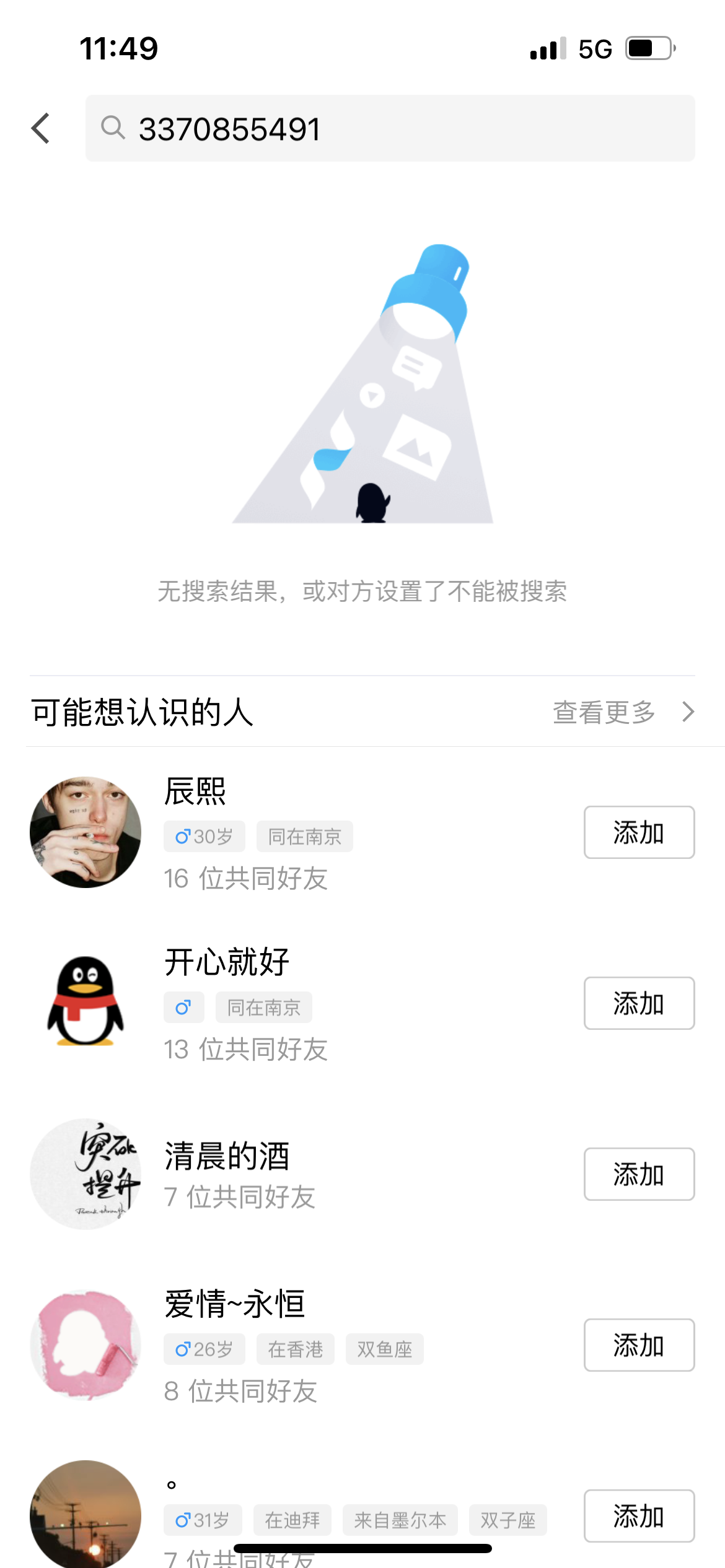Go back using the back arrow
Viewport: 725px width, 1568px height.
point(41,129)
